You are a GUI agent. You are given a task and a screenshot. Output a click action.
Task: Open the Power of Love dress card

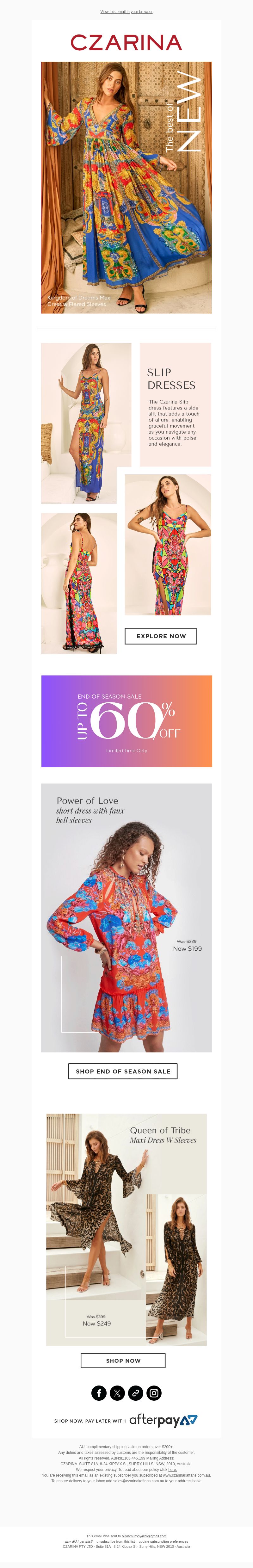pos(126,917)
